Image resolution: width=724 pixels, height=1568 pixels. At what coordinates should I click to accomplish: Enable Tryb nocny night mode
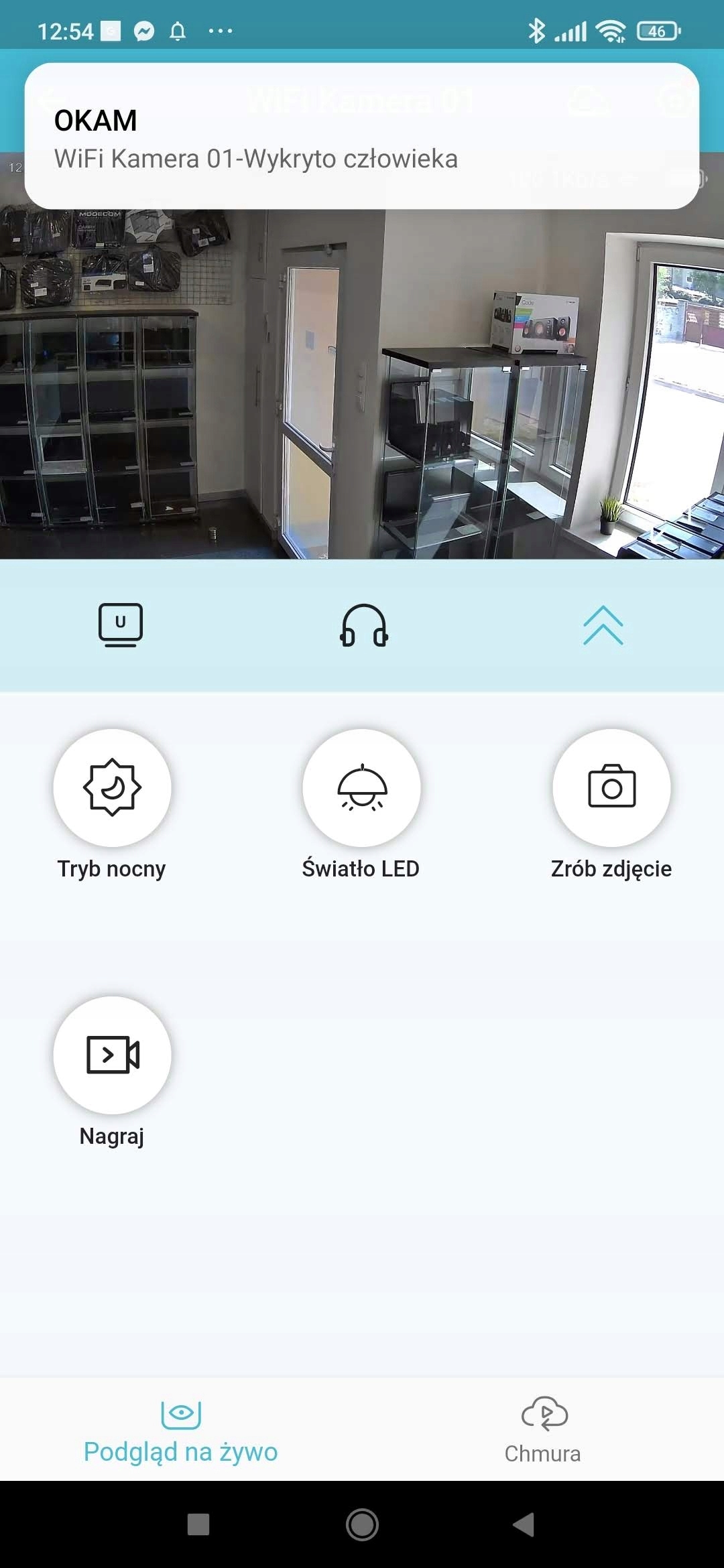112,789
